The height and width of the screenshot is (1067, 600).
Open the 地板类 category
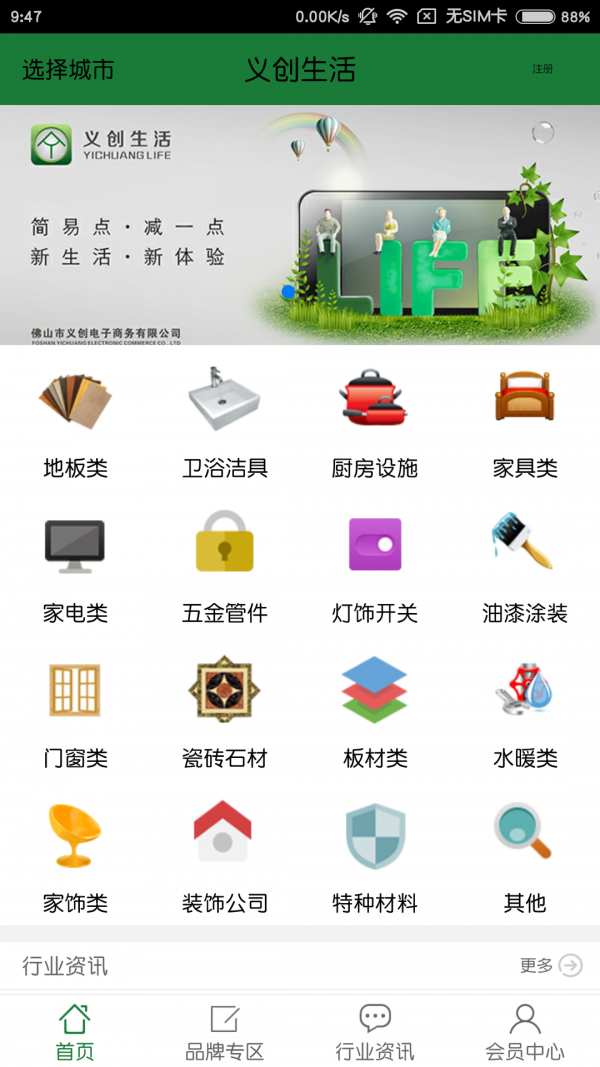(x=75, y=420)
